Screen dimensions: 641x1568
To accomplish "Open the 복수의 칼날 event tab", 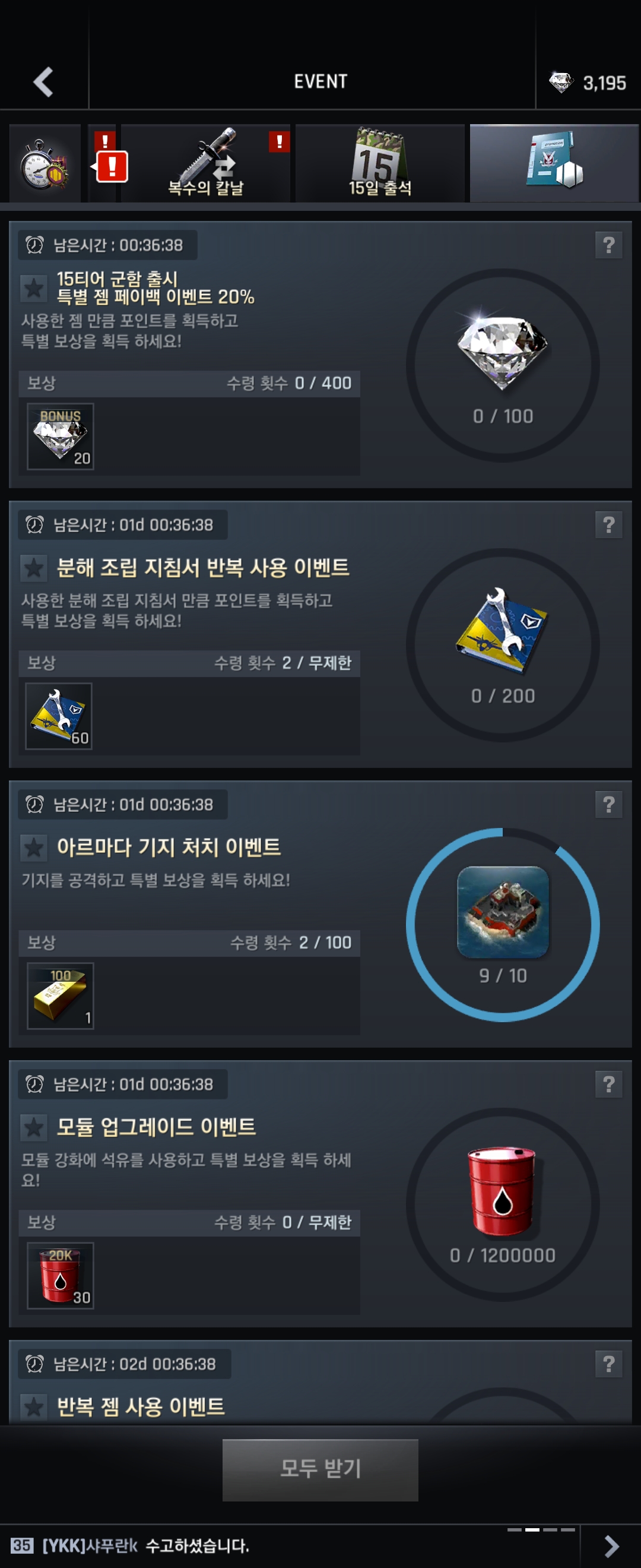I will [205, 163].
